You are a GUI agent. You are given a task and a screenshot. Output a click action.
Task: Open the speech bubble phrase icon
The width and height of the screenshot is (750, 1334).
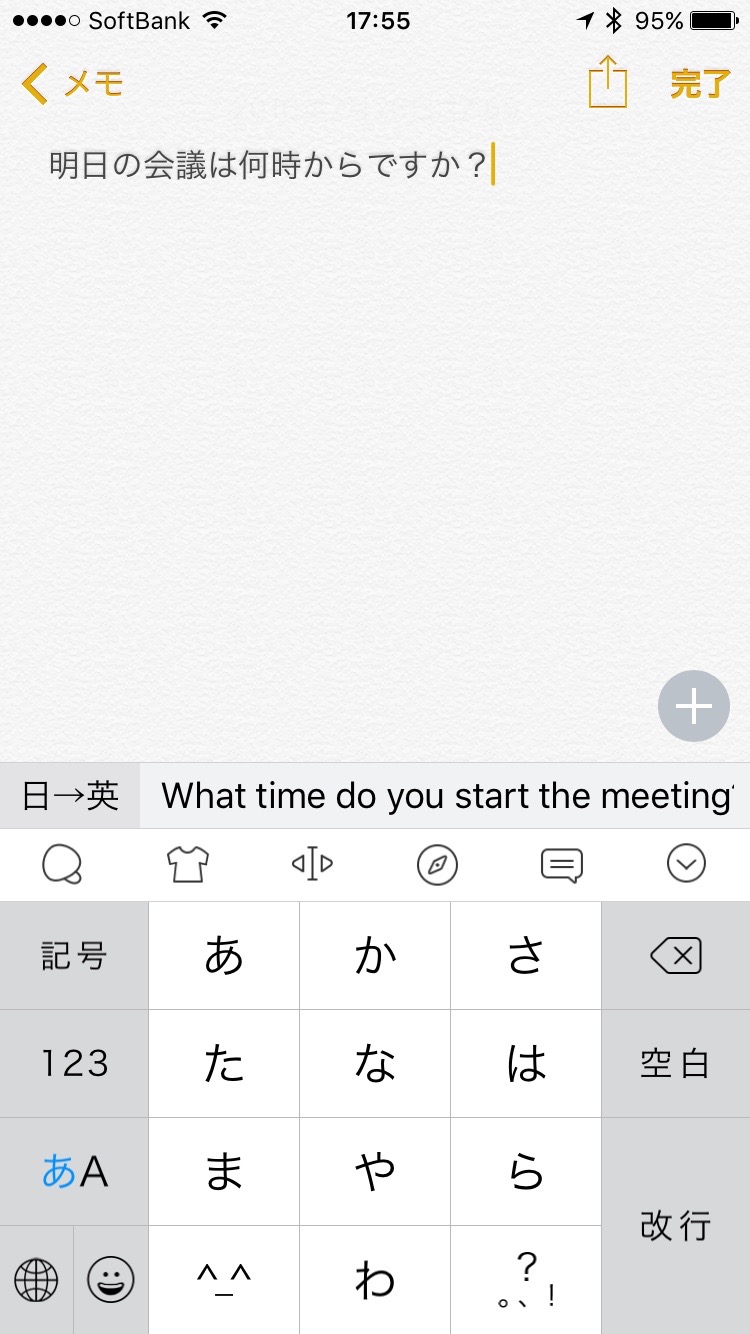click(561, 864)
